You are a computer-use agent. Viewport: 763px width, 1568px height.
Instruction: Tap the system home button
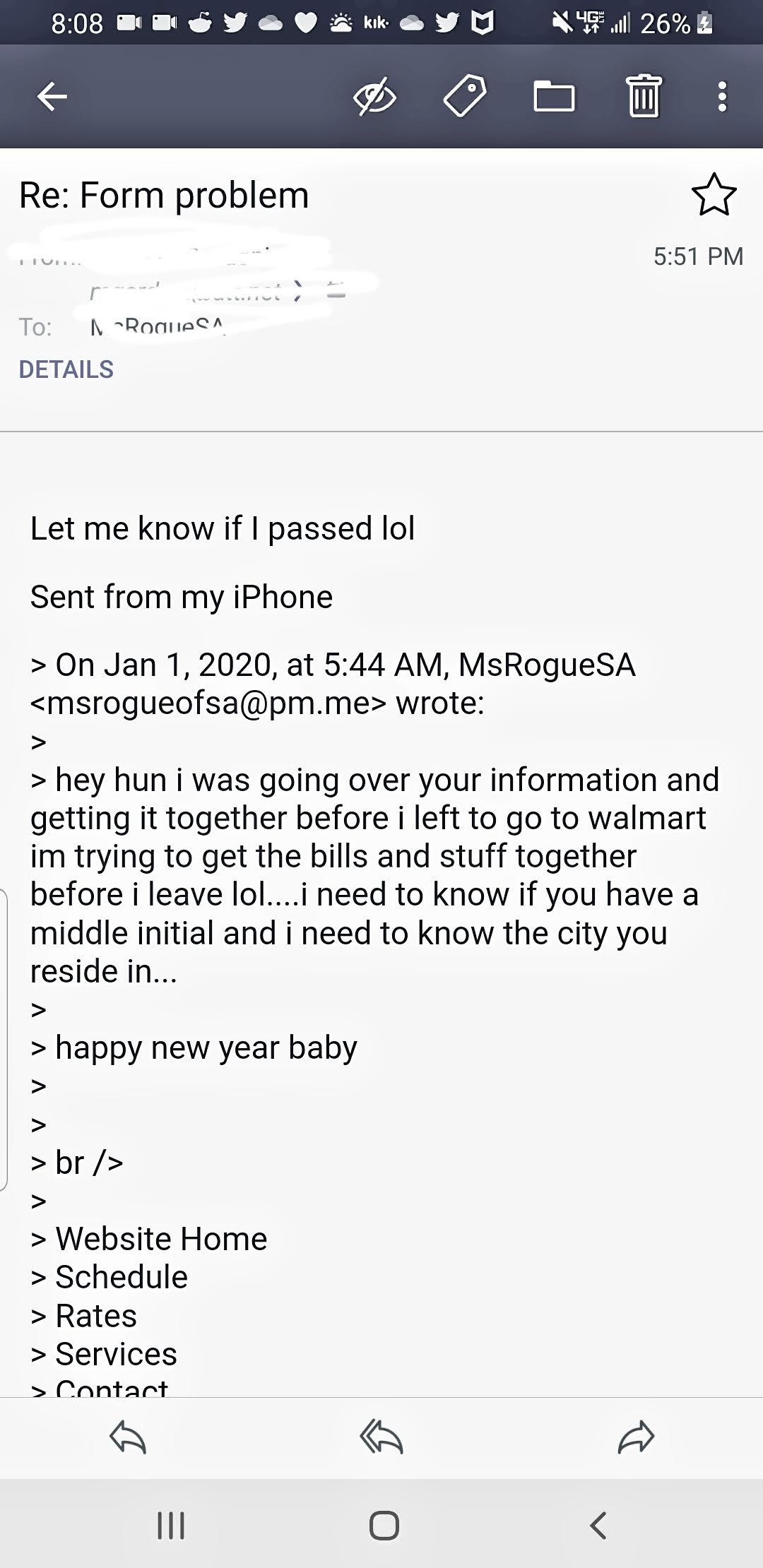pos(384,1525)
